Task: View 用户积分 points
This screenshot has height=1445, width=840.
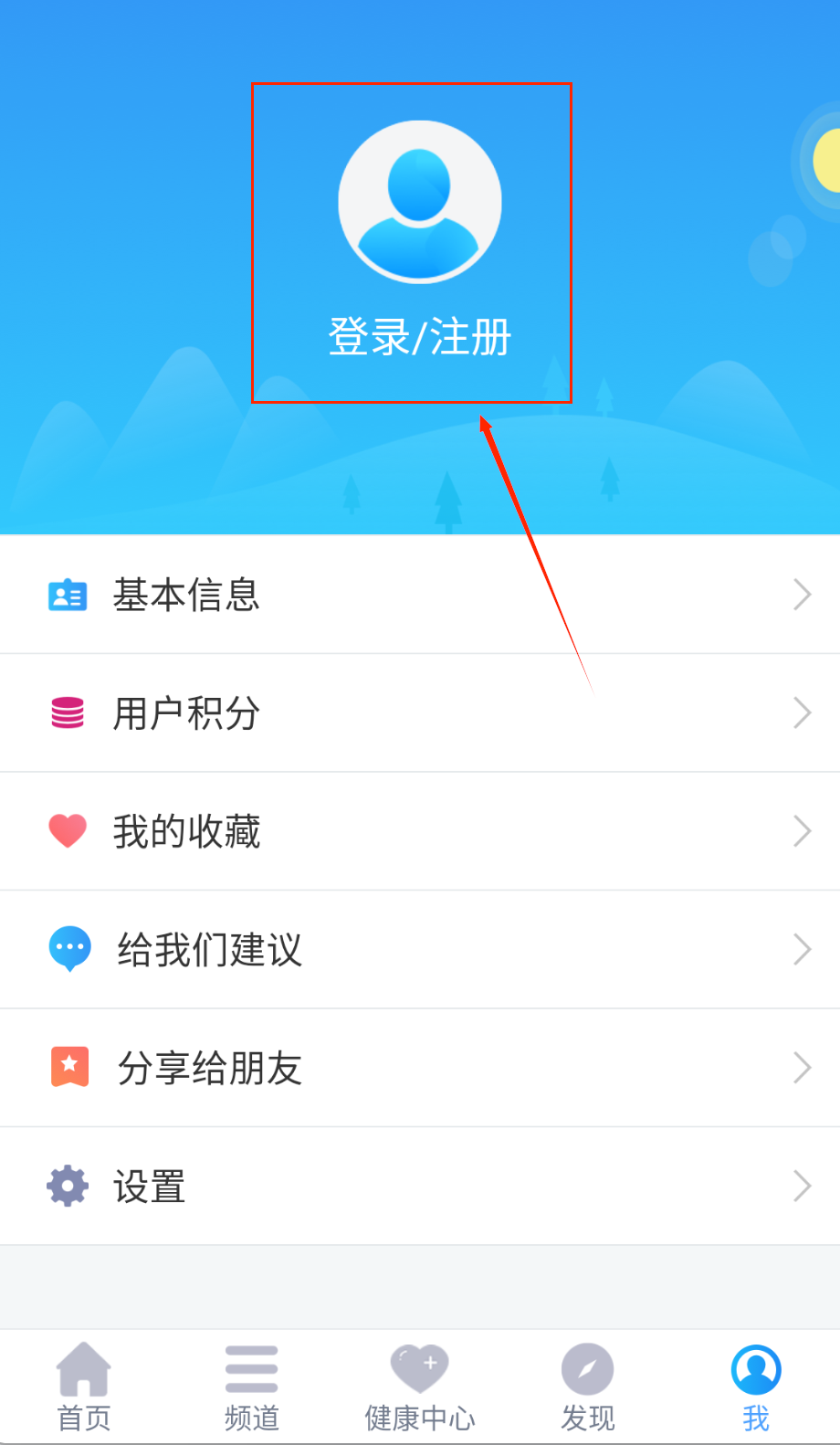Action: [x=420, y=713]
